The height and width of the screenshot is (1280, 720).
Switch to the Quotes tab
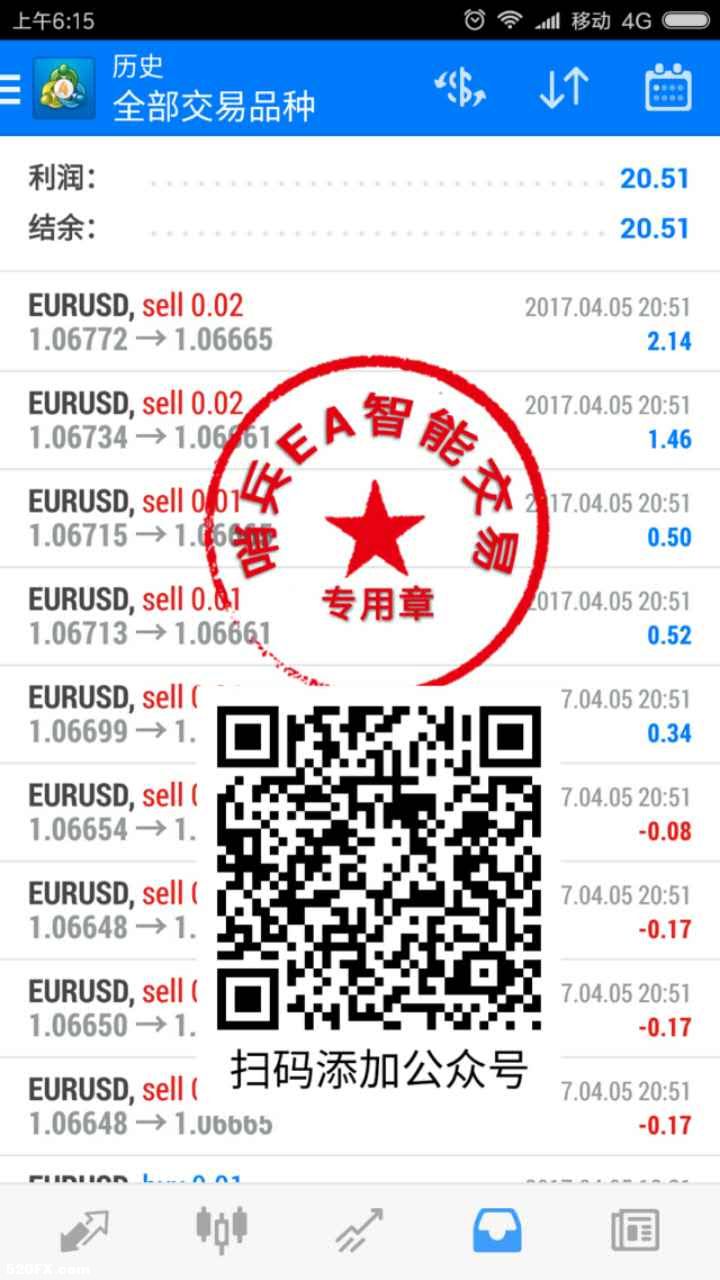tap(82, 1230)
